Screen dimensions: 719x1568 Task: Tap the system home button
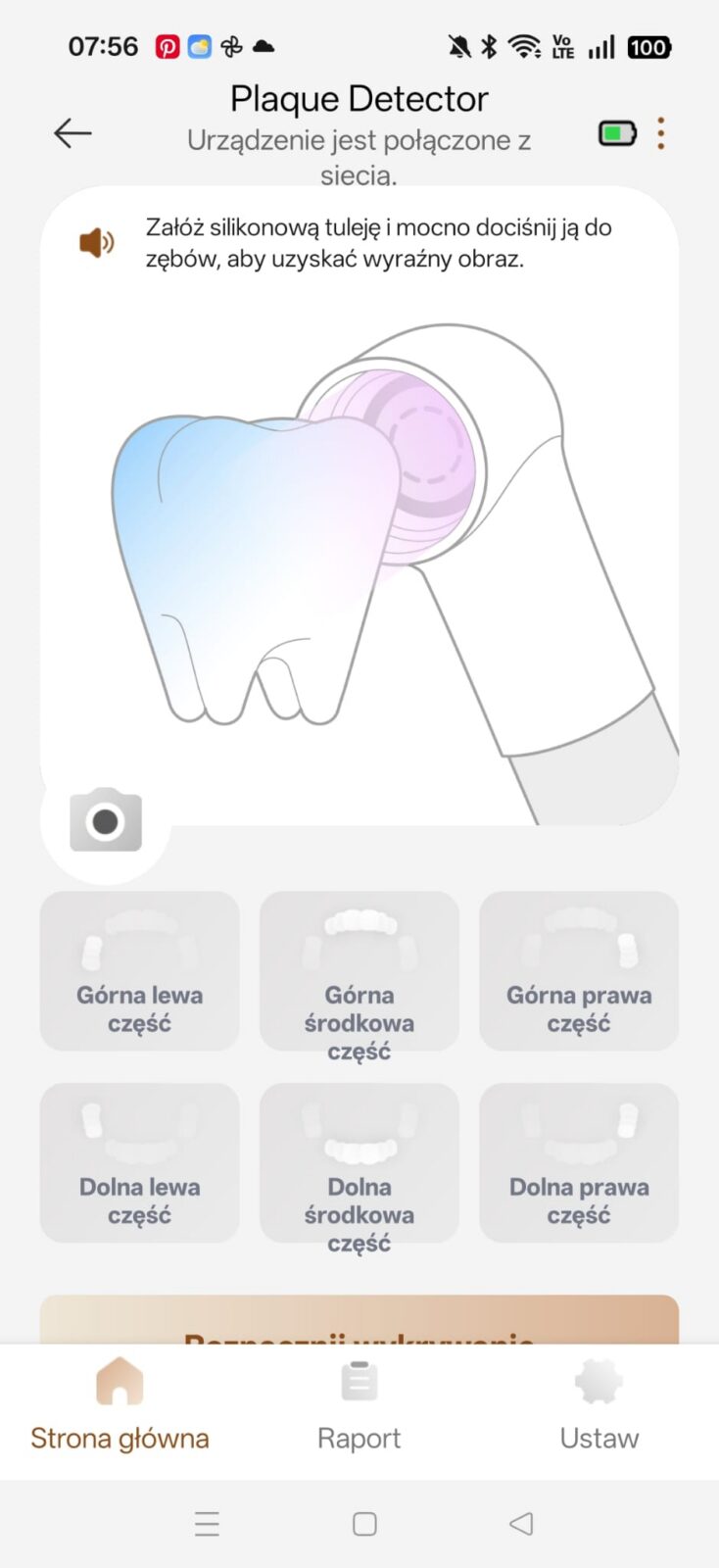click(364, 1524)
